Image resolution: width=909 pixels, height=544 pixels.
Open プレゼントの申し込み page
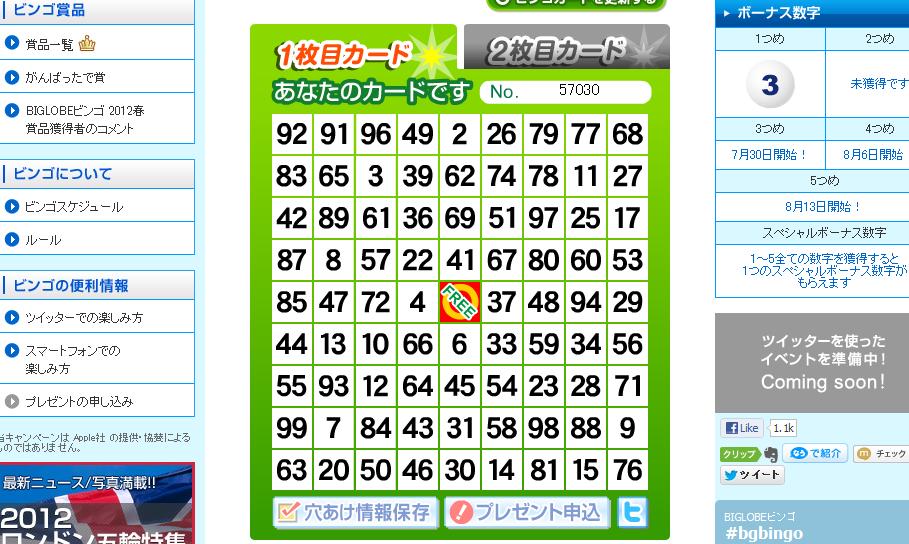click(78, 401)
